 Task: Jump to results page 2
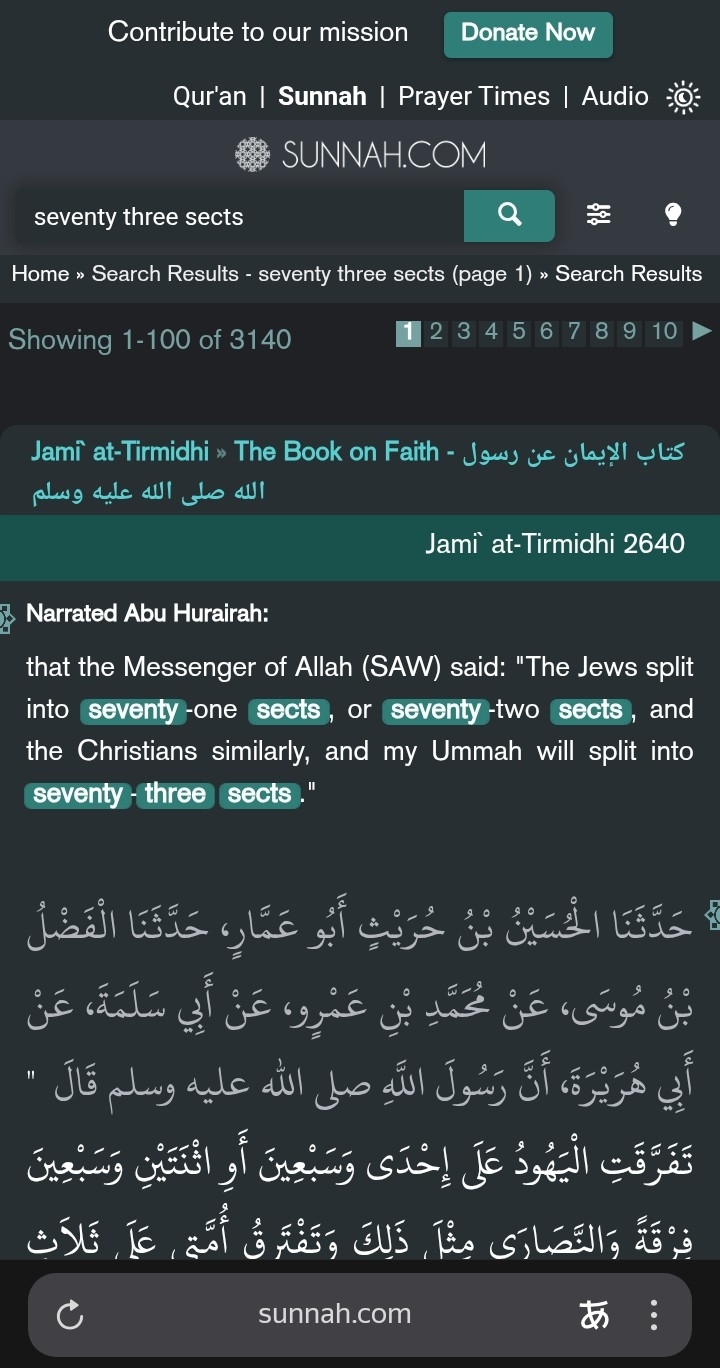436,331
